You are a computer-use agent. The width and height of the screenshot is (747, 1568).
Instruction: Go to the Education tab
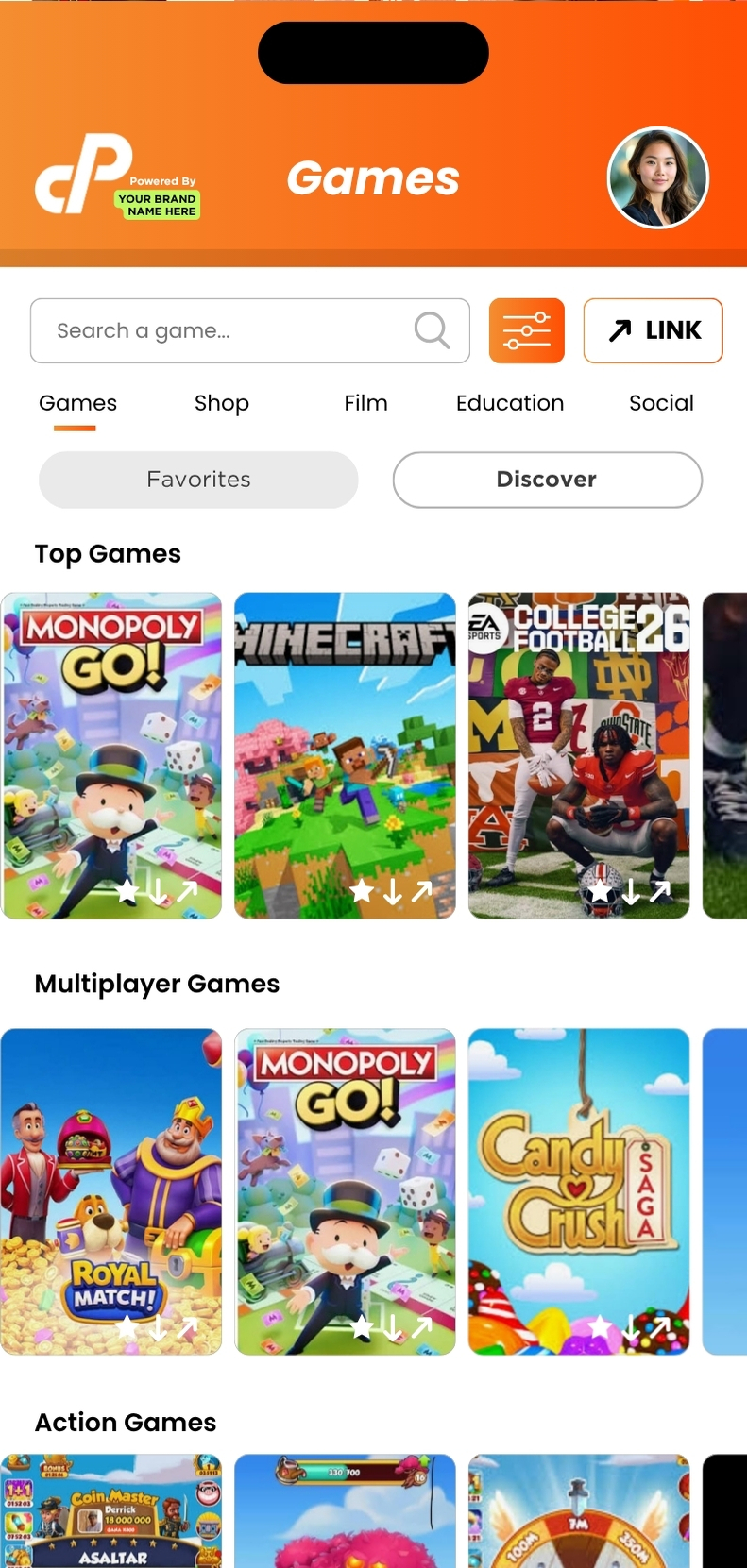pos(510,403)
